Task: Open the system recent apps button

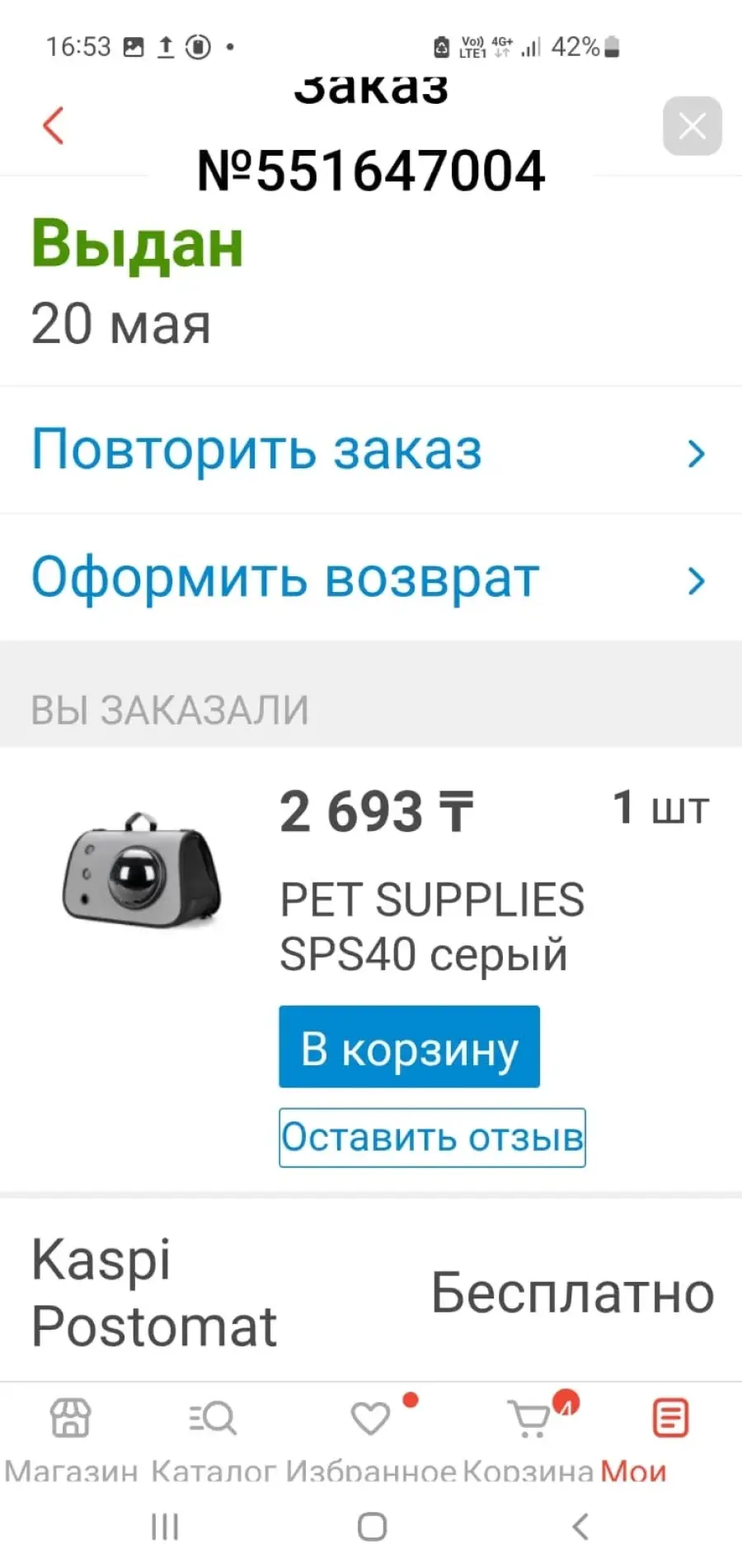Action: [x=165, y=1527]
